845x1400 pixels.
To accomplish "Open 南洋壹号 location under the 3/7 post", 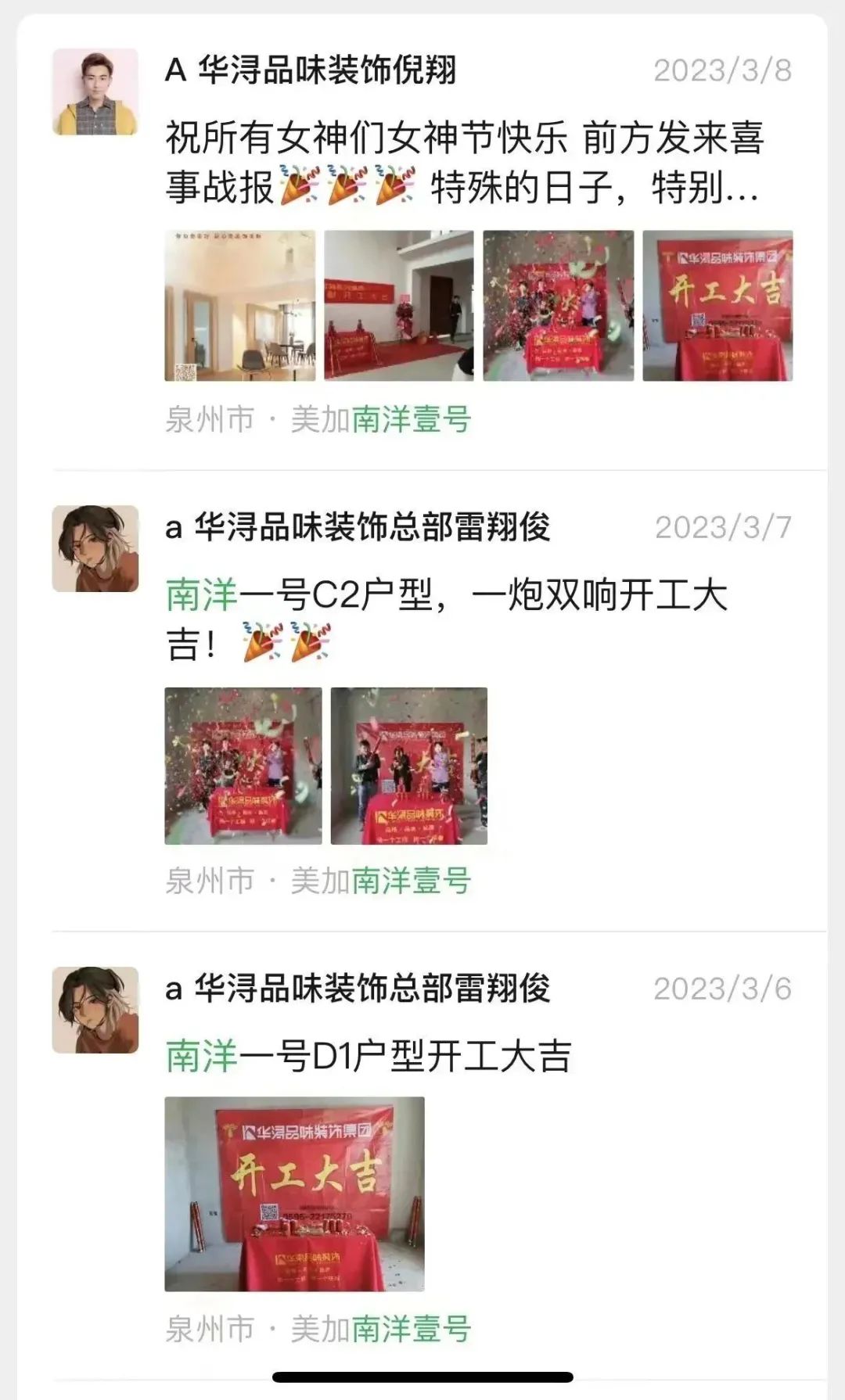I will (412, 880).
